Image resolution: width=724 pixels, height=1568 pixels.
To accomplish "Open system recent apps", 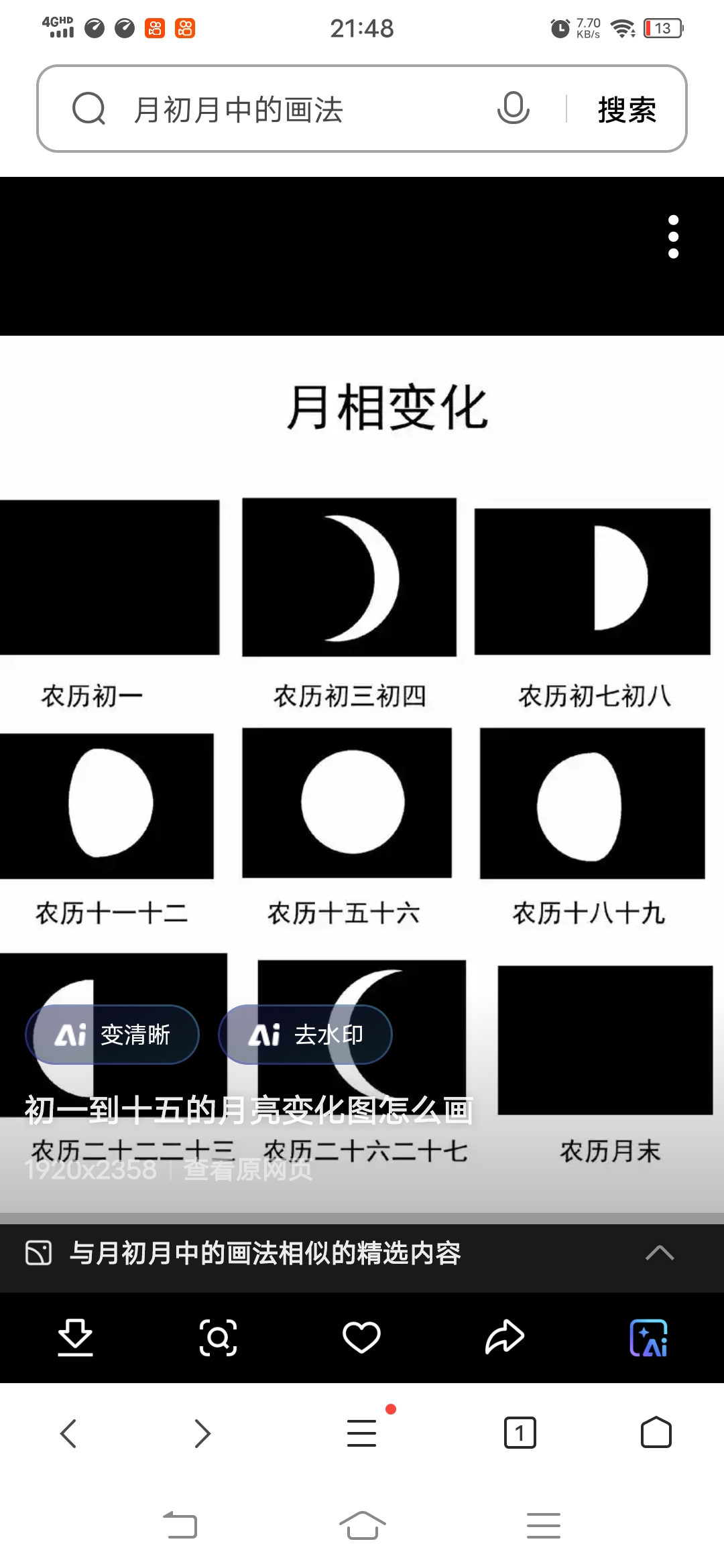I will pos(543,1526).
